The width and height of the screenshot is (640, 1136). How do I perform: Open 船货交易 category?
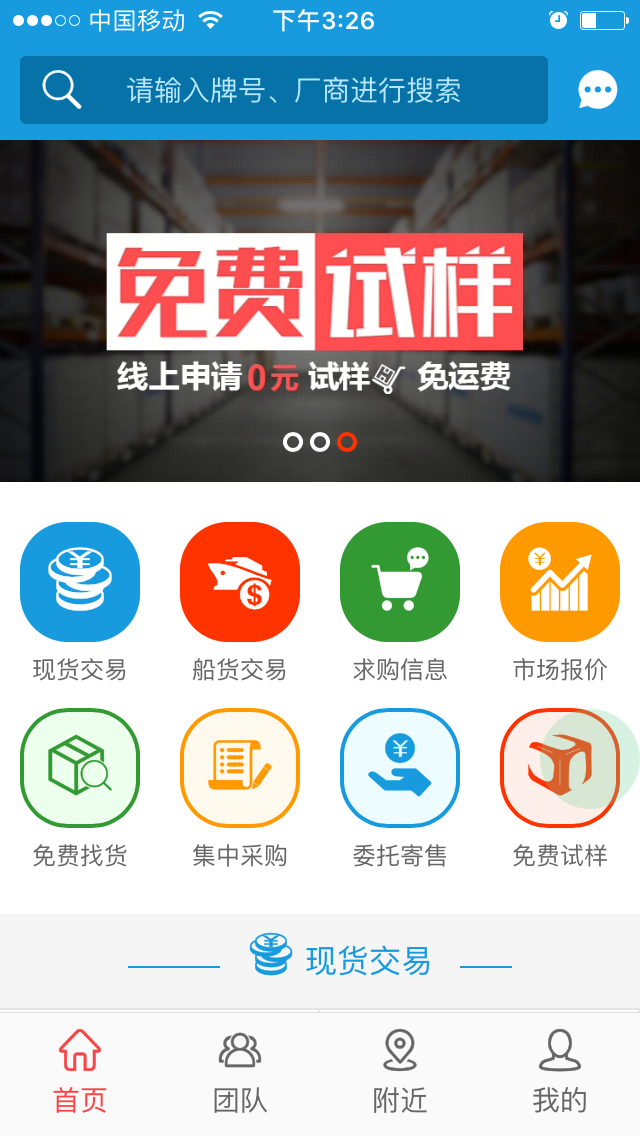pos(240,582)
